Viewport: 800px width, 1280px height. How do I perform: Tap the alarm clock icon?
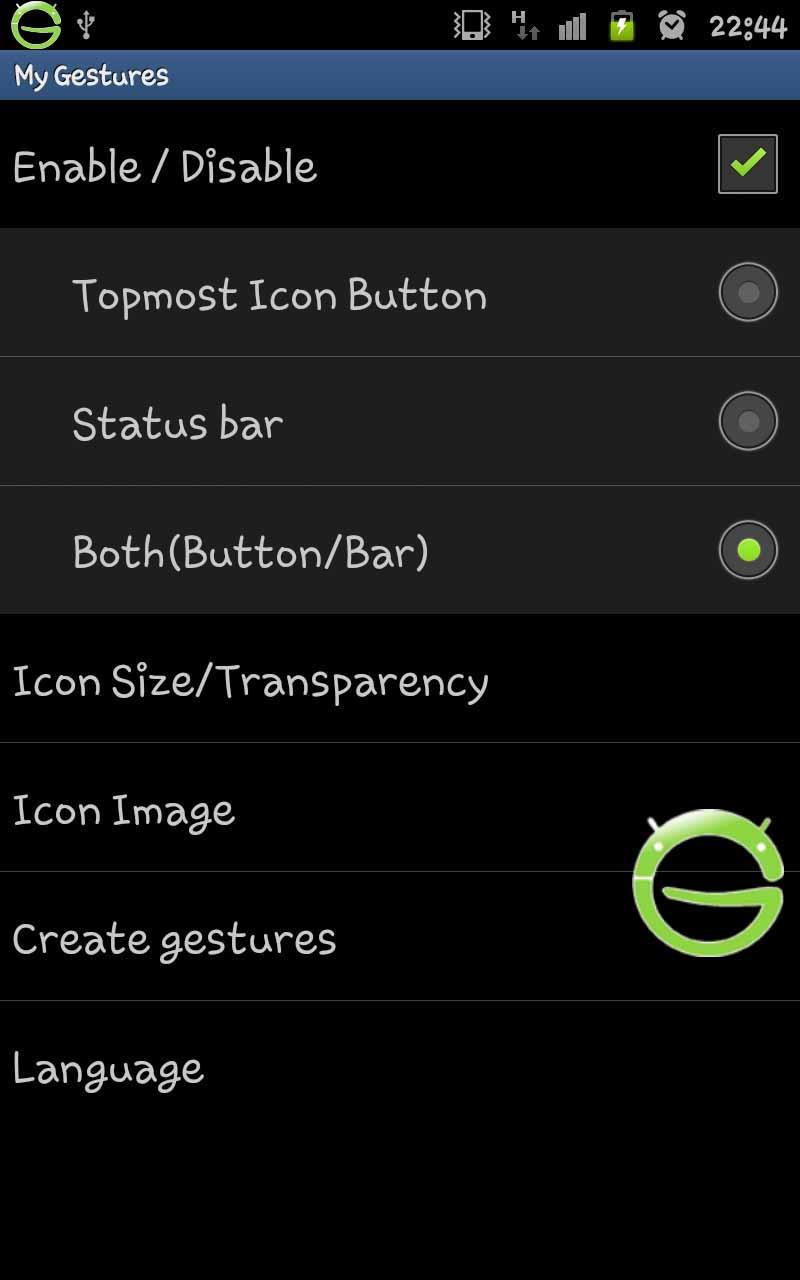(x=675, y=25)
